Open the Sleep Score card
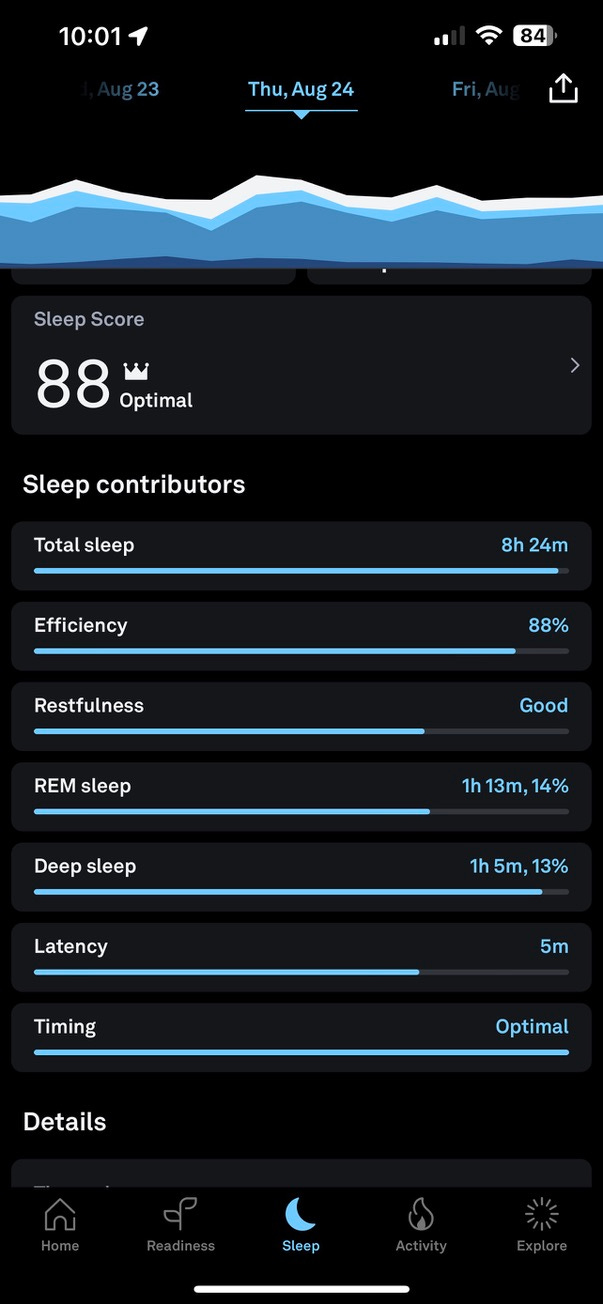 coord(301,365)
